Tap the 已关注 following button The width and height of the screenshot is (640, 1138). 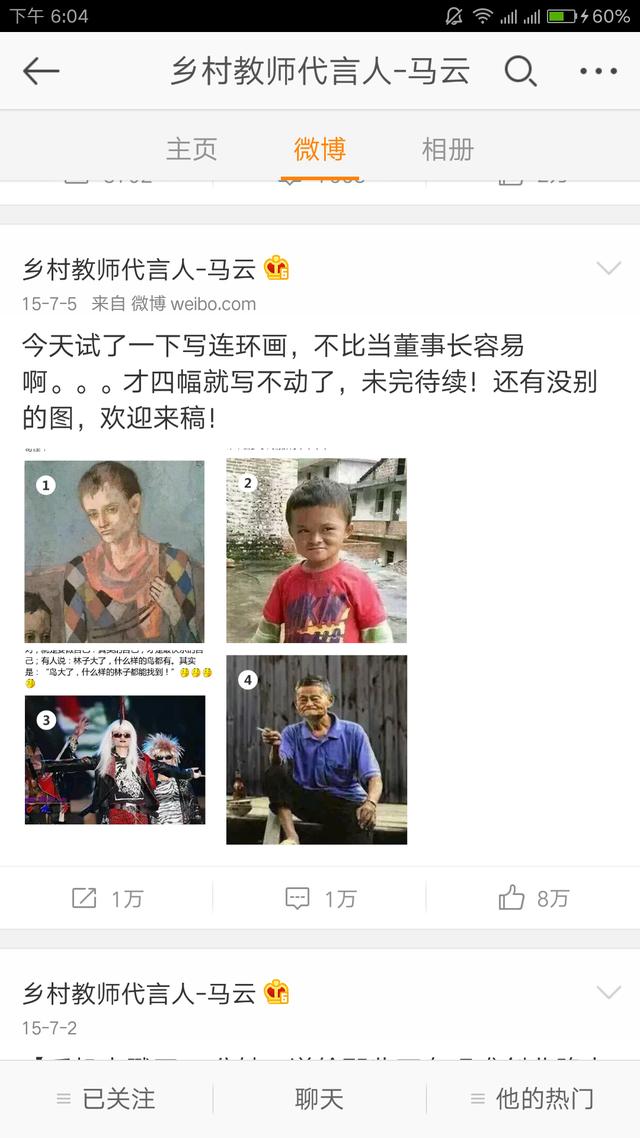pyautogui.click(x=107, y=1099)
